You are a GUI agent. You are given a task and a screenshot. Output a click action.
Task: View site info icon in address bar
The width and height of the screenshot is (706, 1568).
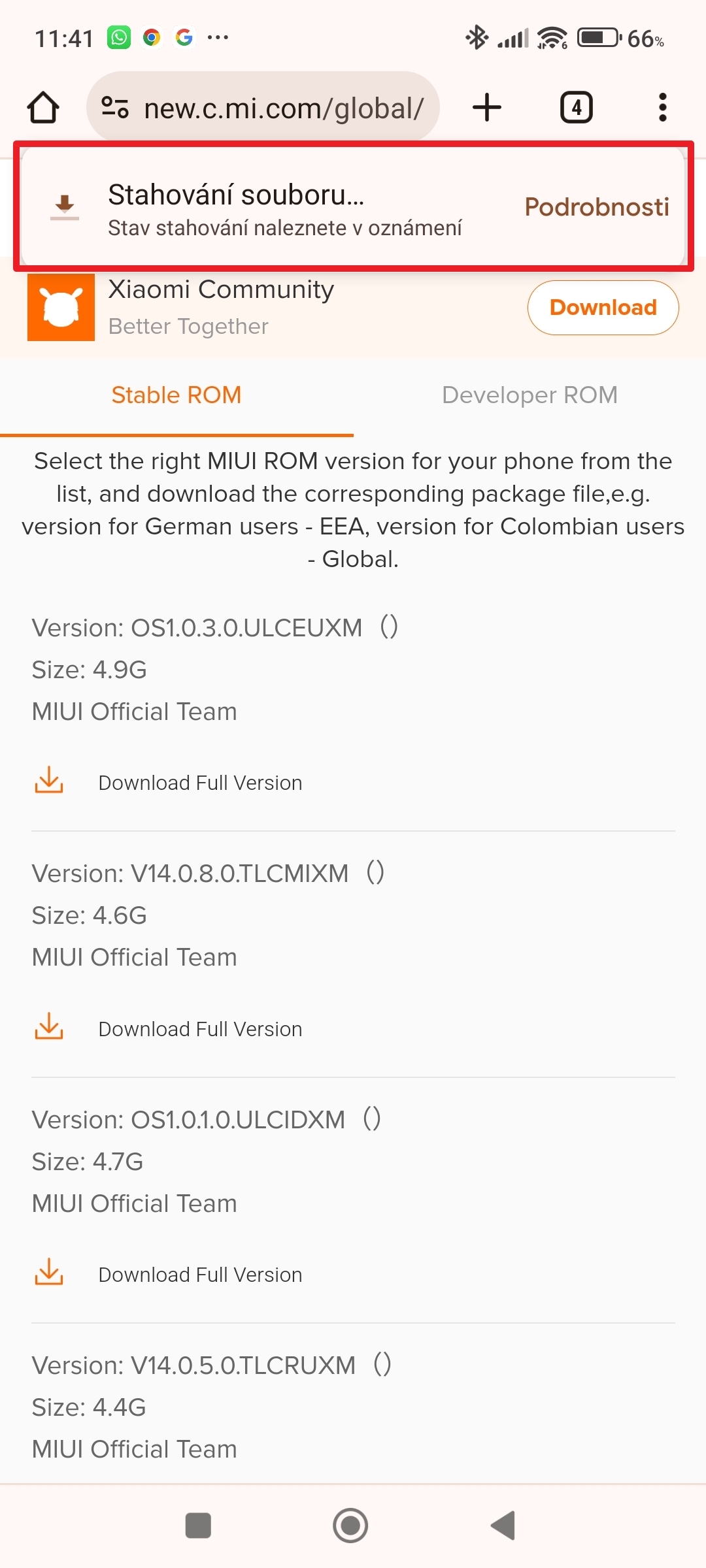point(115,108)
